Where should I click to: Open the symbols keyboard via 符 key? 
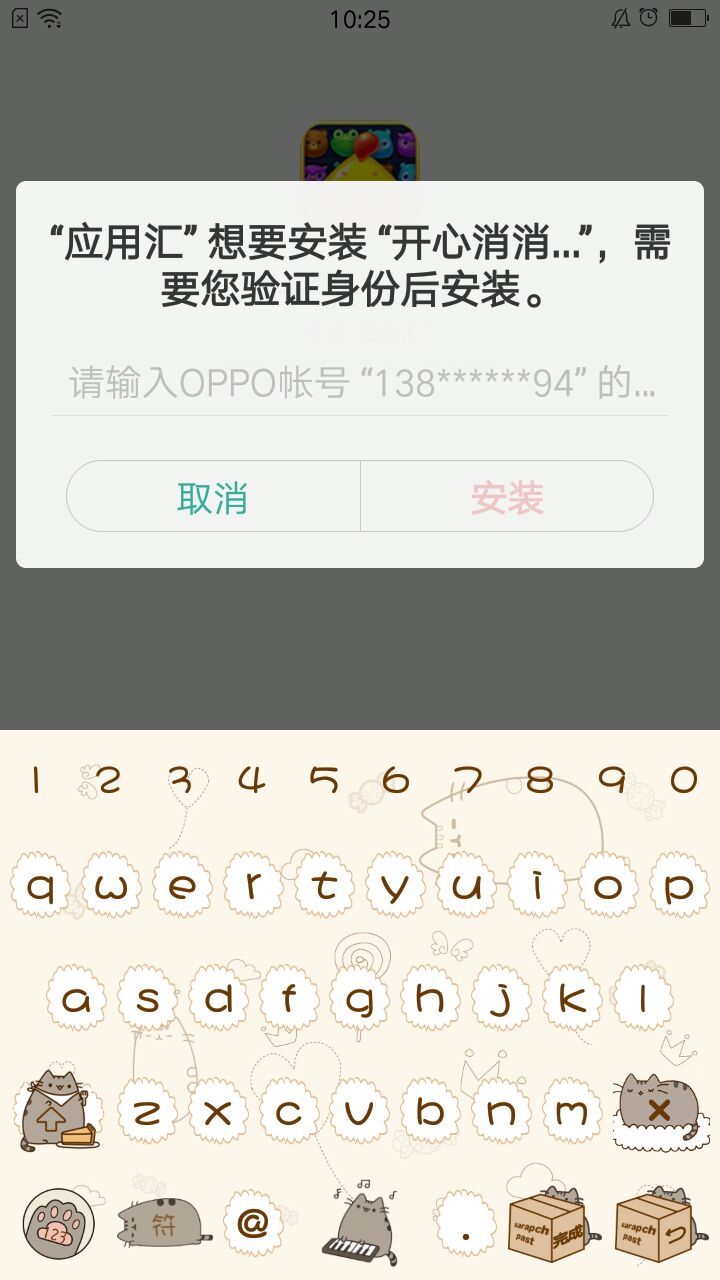pos(162,1224)
